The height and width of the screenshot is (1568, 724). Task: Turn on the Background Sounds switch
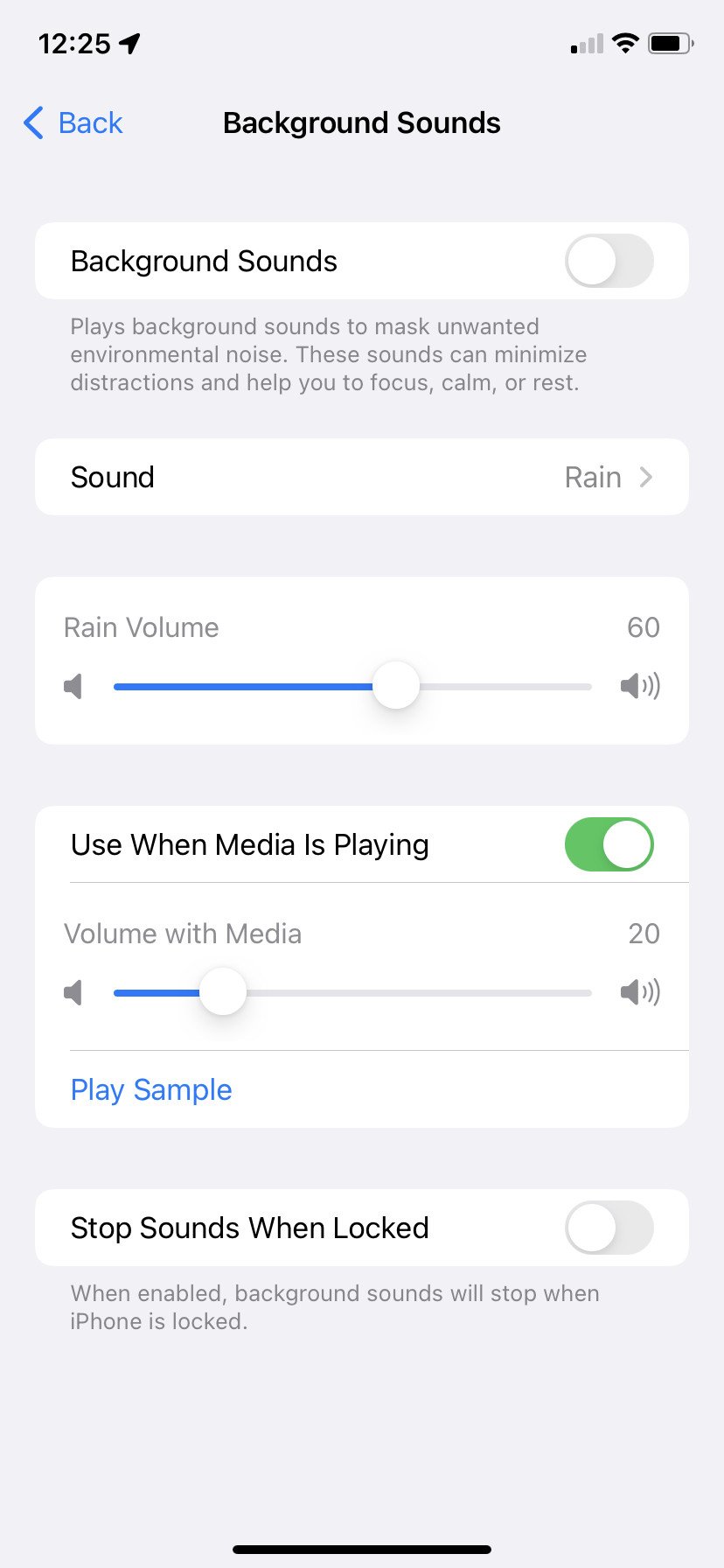609,261
